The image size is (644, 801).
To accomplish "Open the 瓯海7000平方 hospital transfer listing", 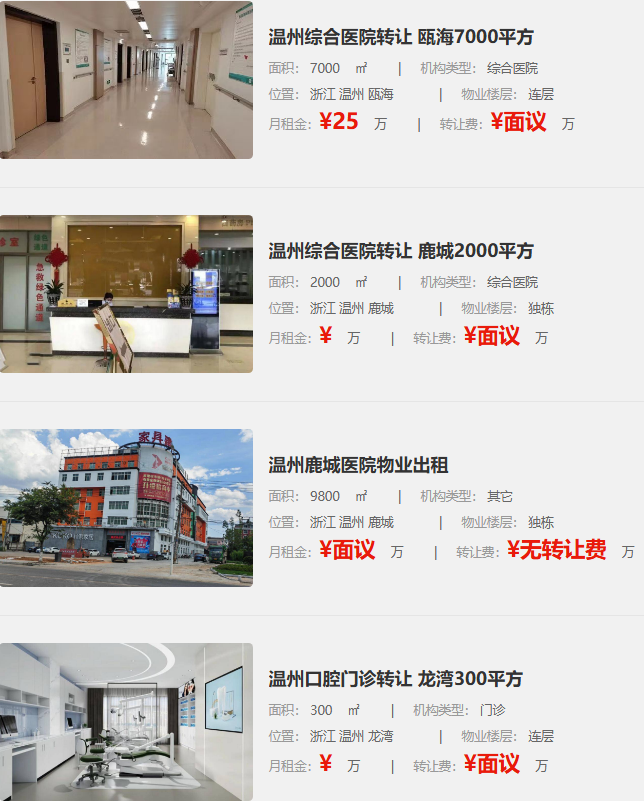I will click(x=401, y=37).
